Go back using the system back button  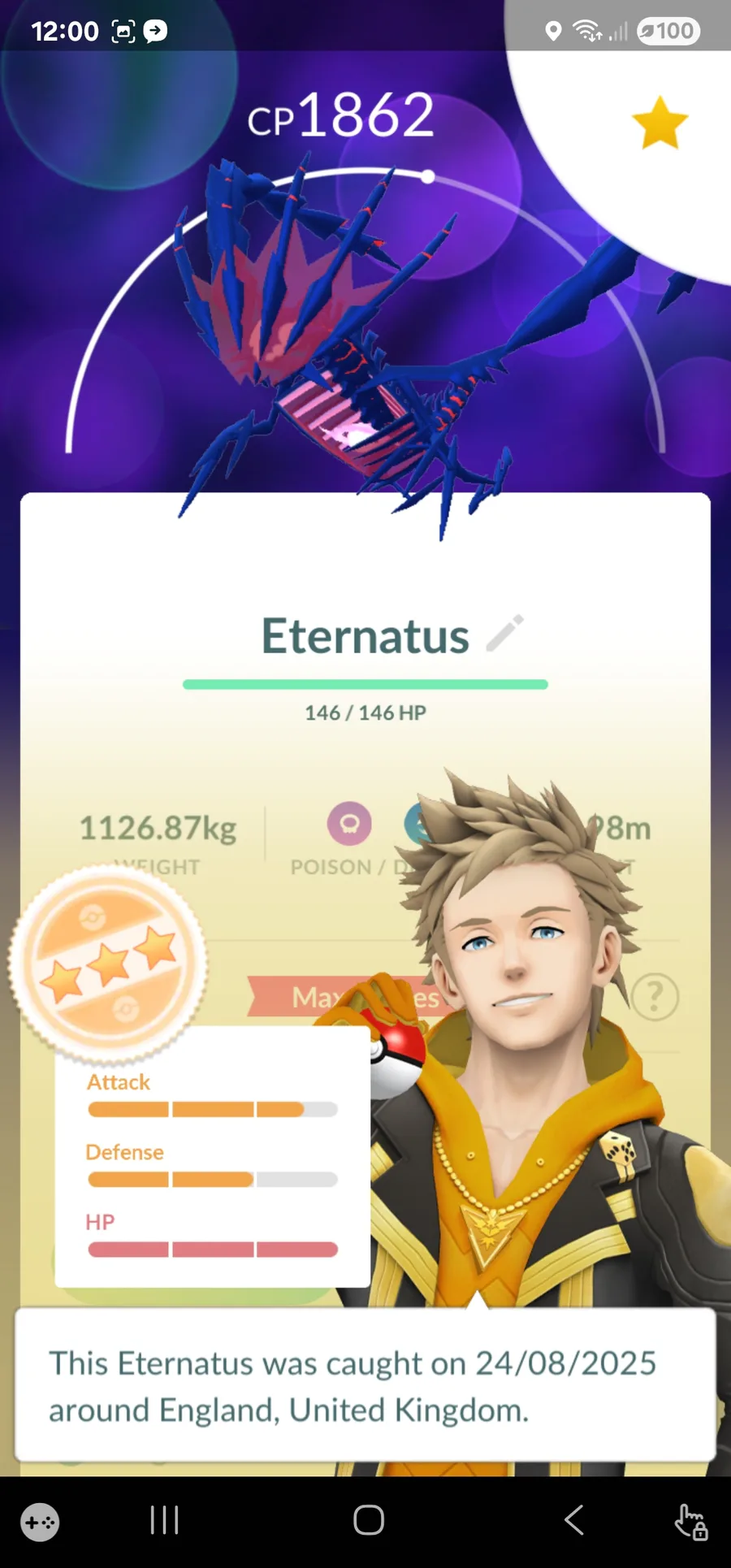click(x=574, y=1519)
